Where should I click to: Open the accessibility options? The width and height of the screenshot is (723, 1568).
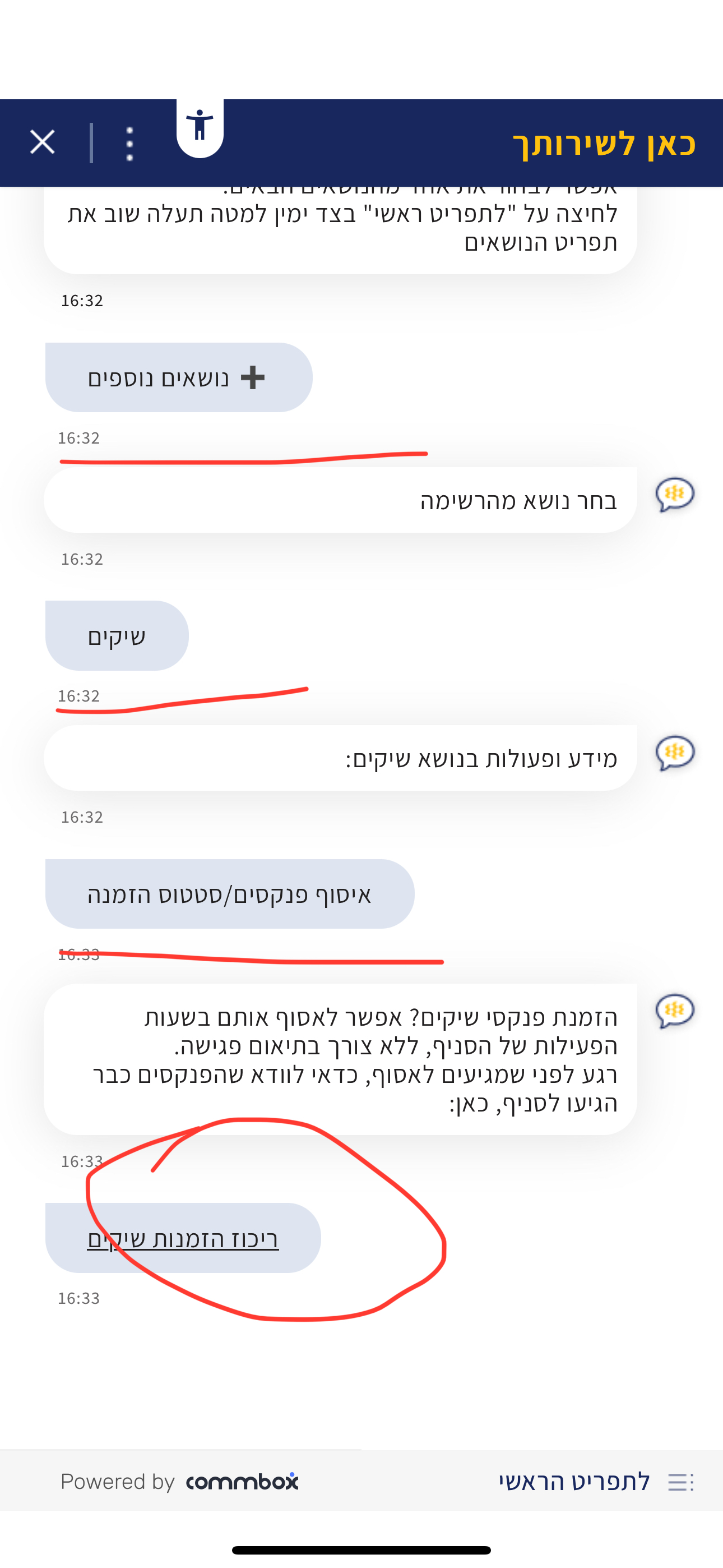(x=200, y=127)
